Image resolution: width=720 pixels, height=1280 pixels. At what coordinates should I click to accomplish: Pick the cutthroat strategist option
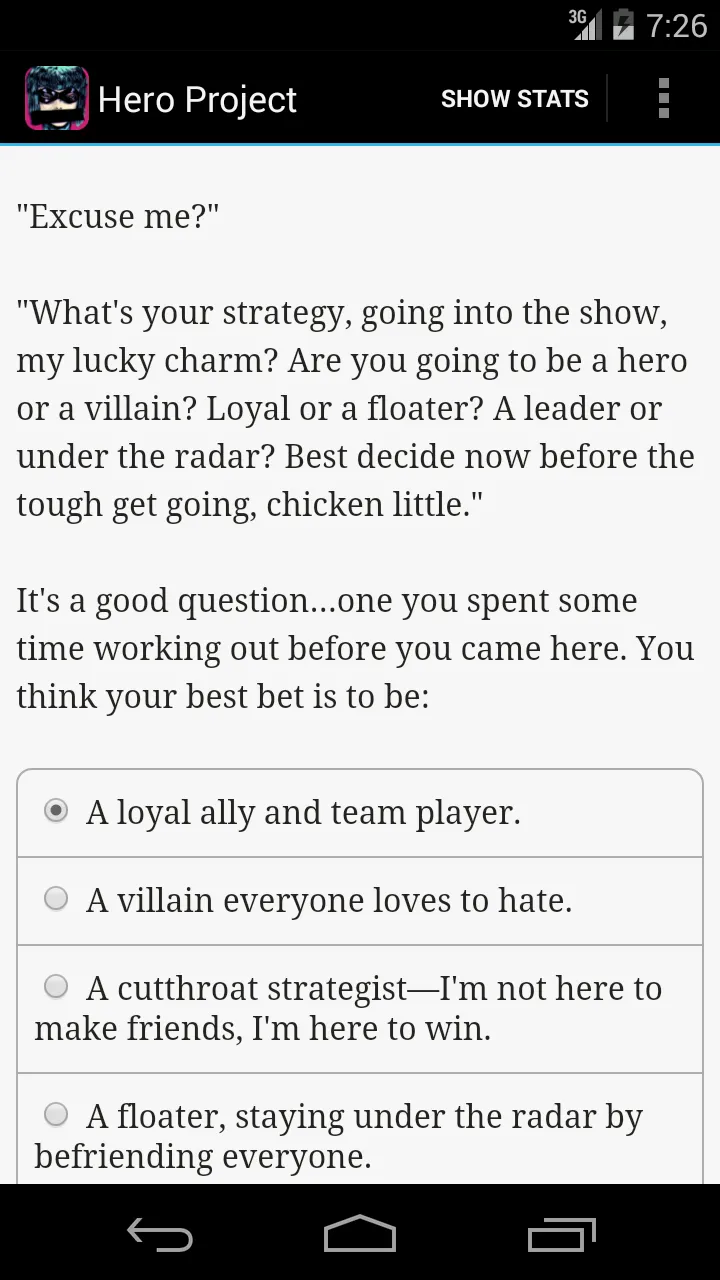tap(360, 1009)
